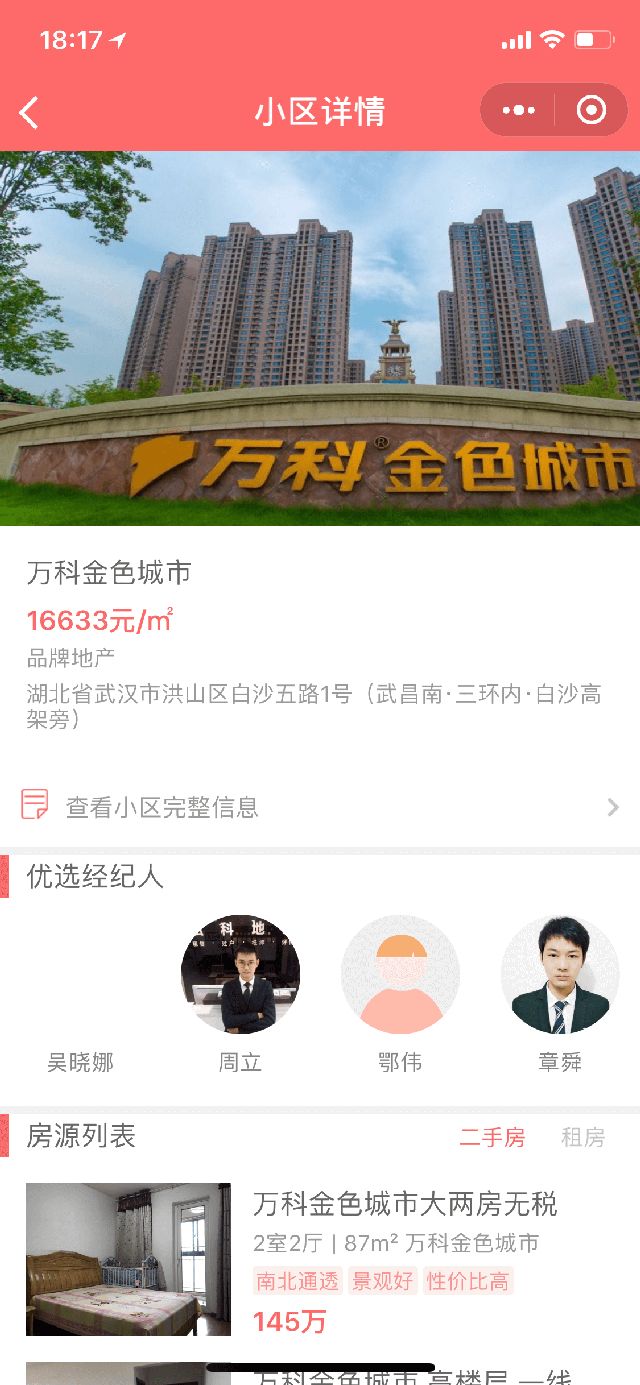Go back from 小区详情 page

(x=30, y=112)
